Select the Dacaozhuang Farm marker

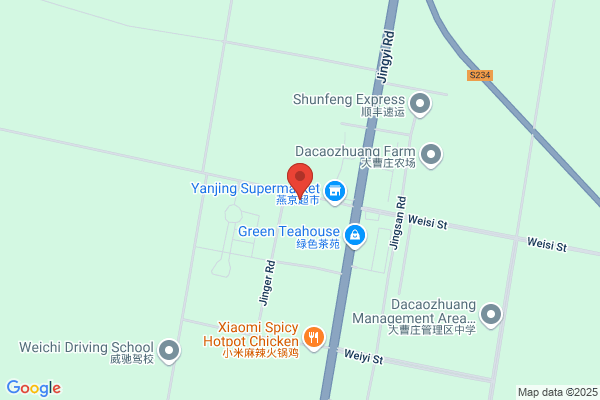431,155
